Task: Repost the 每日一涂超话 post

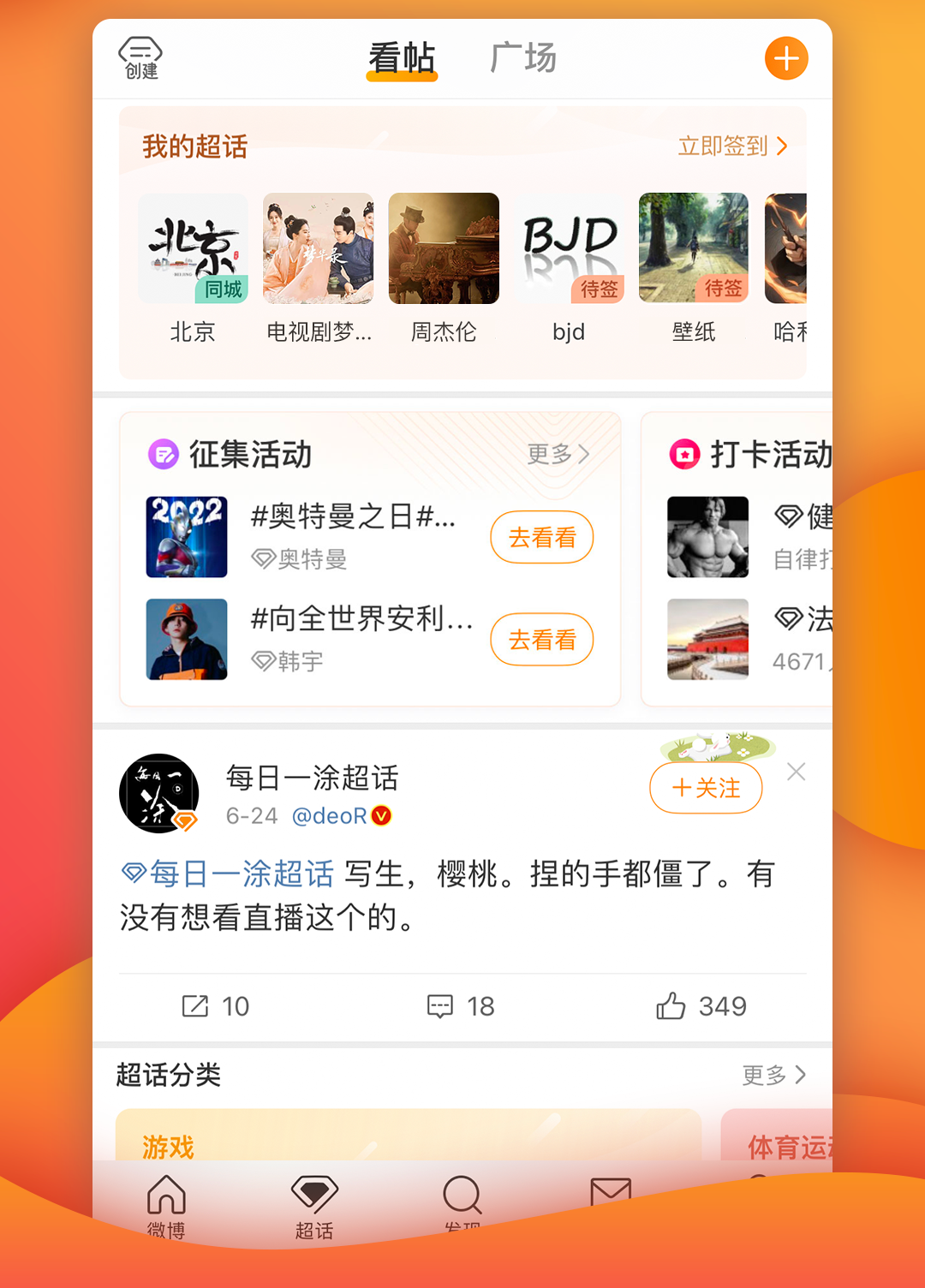Action: (216, 1006)
